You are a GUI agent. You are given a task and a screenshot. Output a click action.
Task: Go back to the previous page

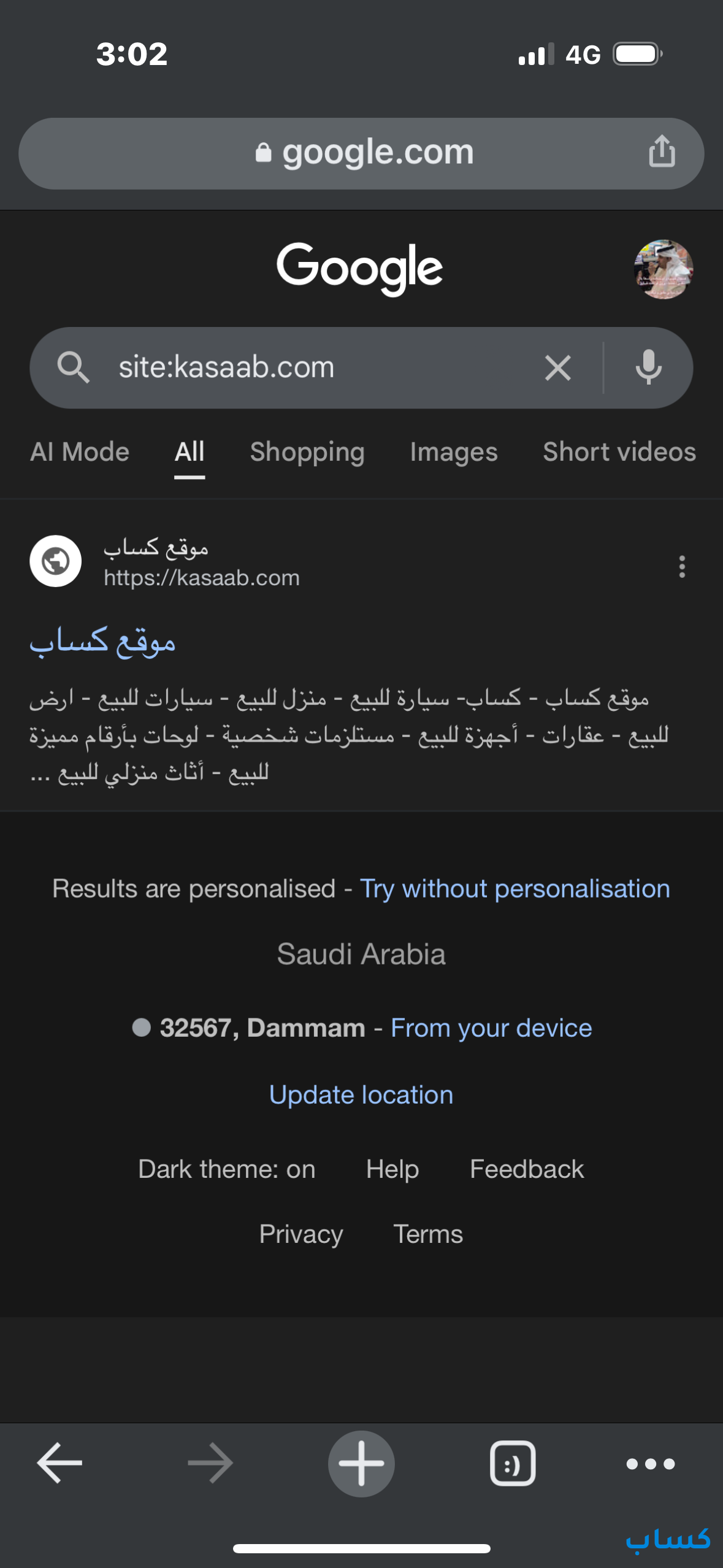click(59, 1463)
